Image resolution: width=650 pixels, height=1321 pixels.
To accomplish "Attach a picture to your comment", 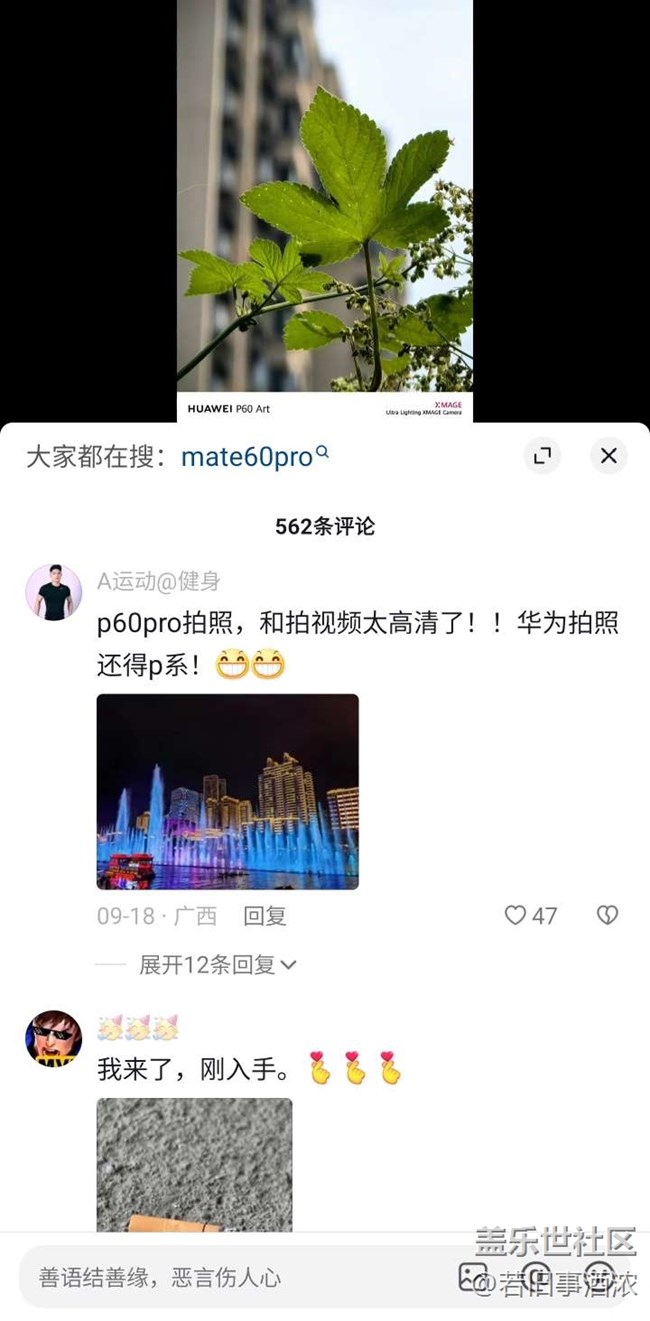I will 471,1277.
